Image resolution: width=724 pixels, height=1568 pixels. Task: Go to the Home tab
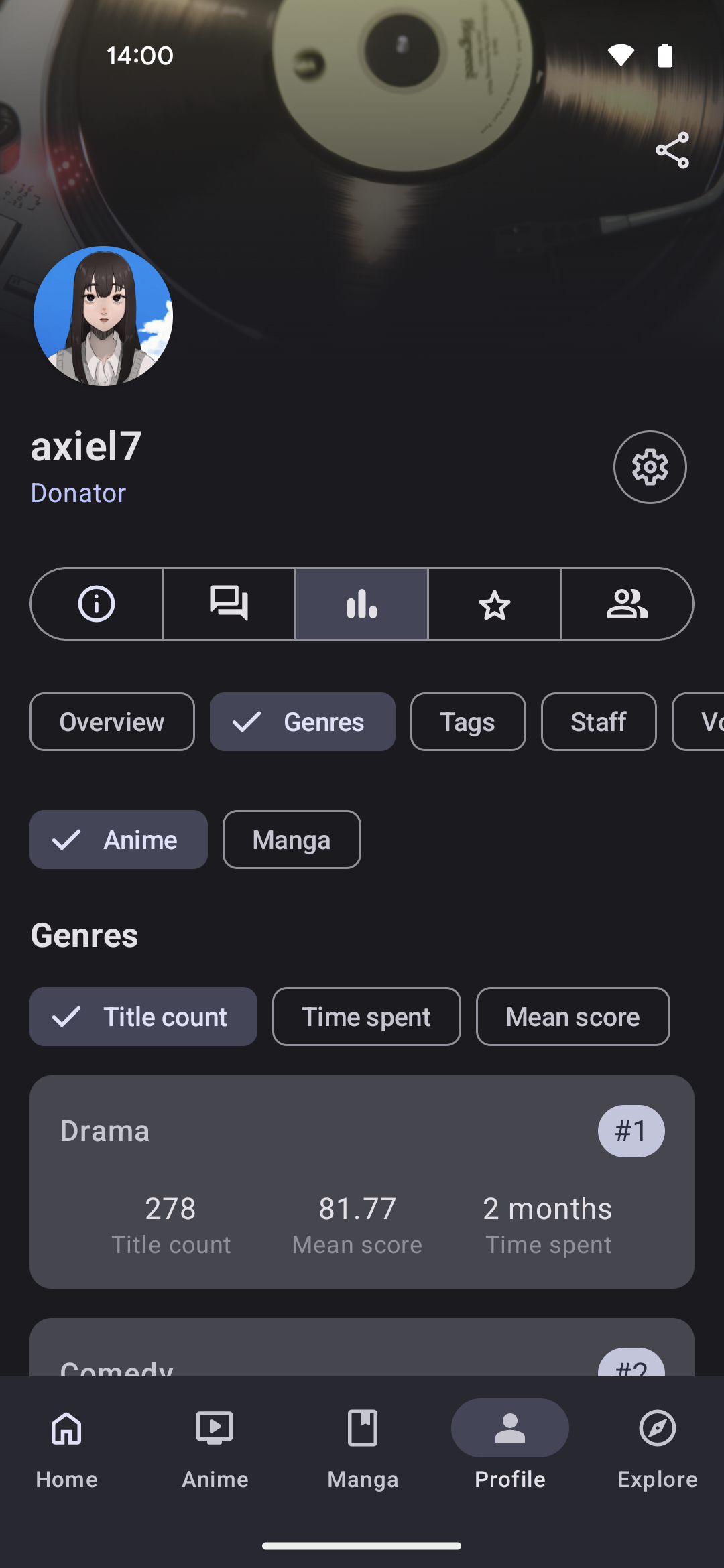(x=66, y=1447)
